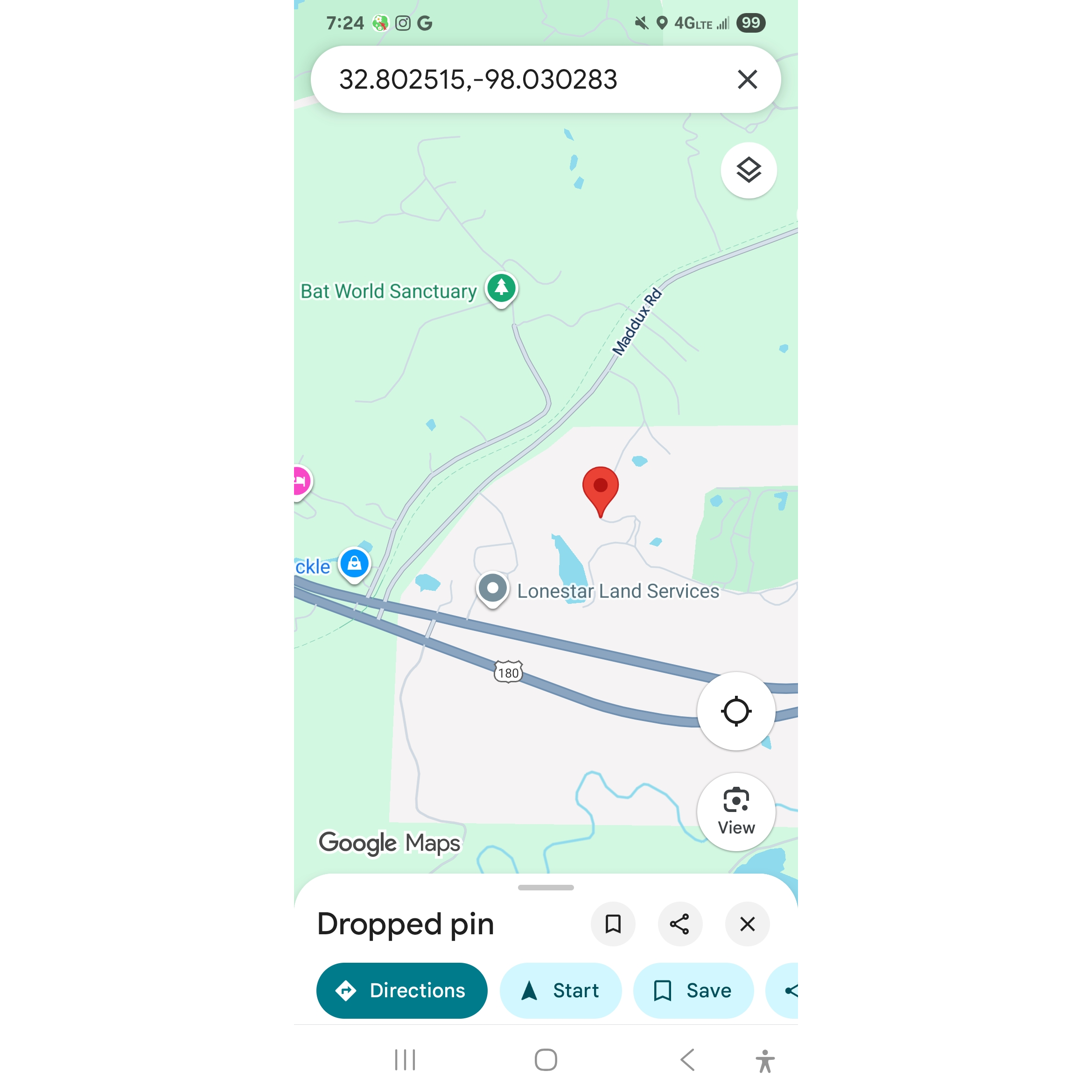
Task: Tap the Save chip
Action: point(693,990)
